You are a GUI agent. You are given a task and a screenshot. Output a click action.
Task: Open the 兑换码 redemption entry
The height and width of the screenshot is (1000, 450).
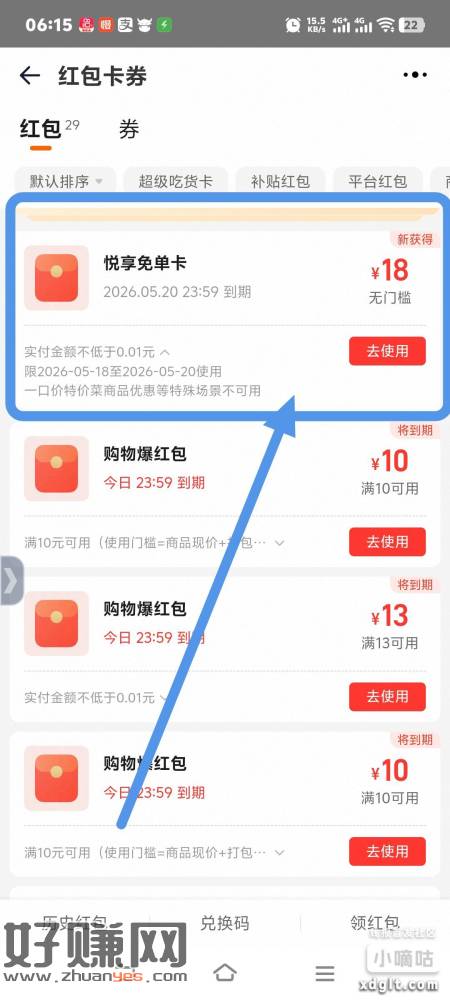224,923
